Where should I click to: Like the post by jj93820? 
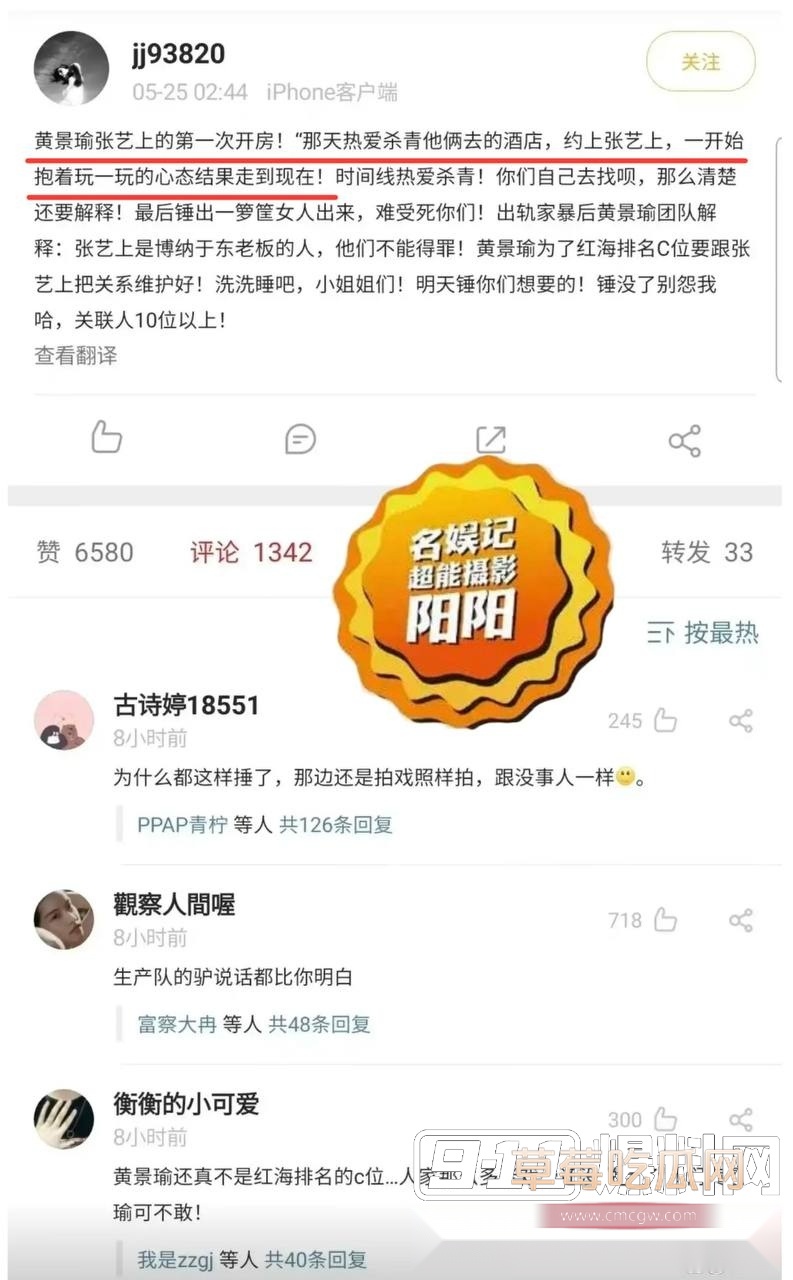(x=106, y=438)
